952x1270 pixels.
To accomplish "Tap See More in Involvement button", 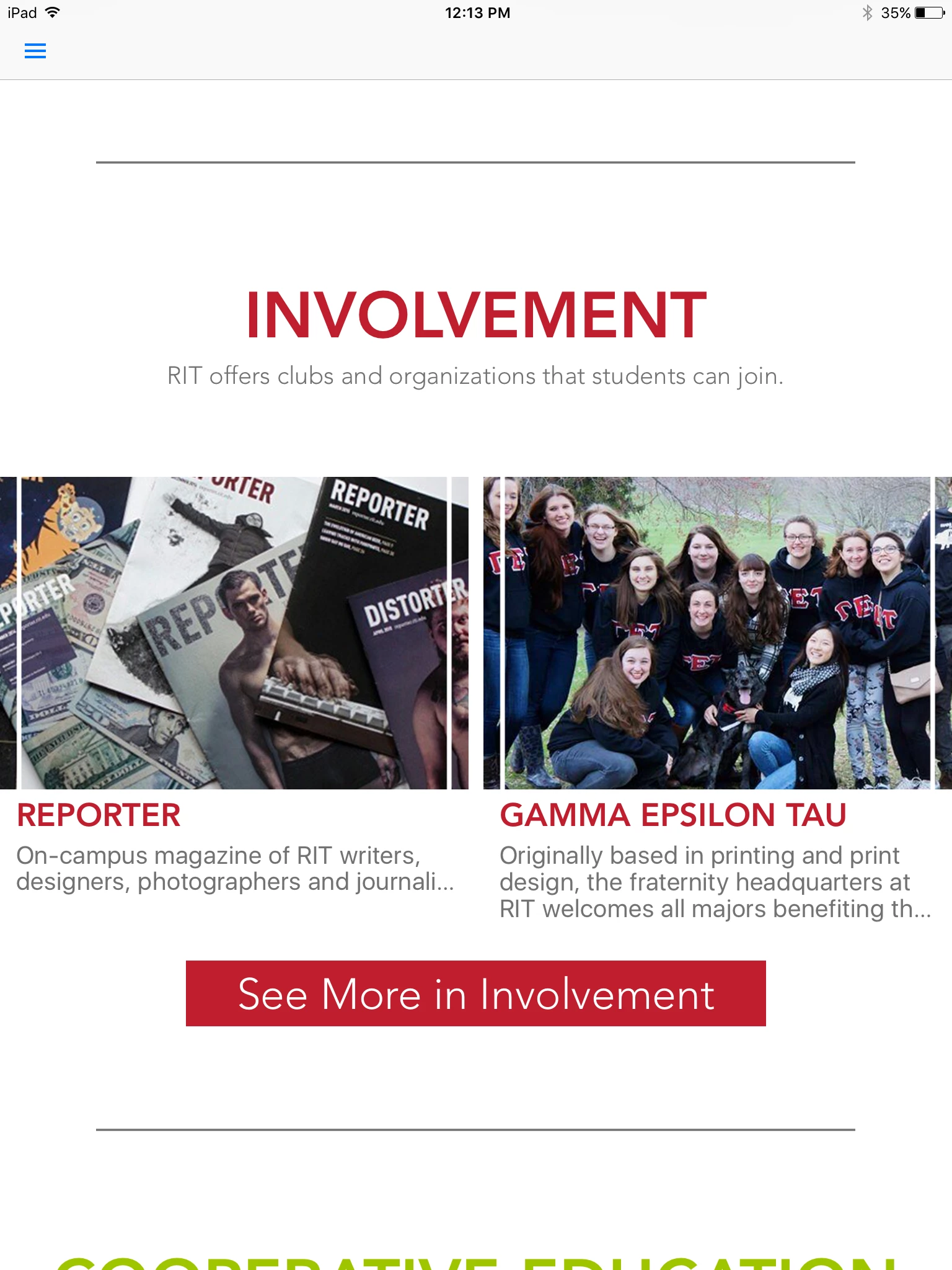I will [475, 993].
